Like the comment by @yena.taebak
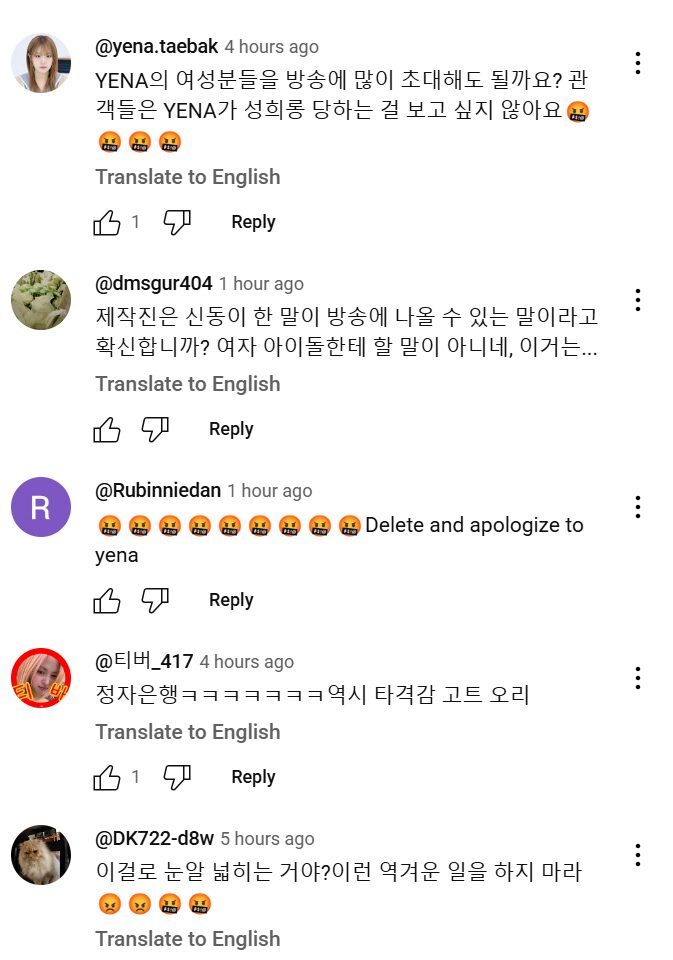Screen dimensions: 673x960 pyautogui.click(x=107, y=222)
